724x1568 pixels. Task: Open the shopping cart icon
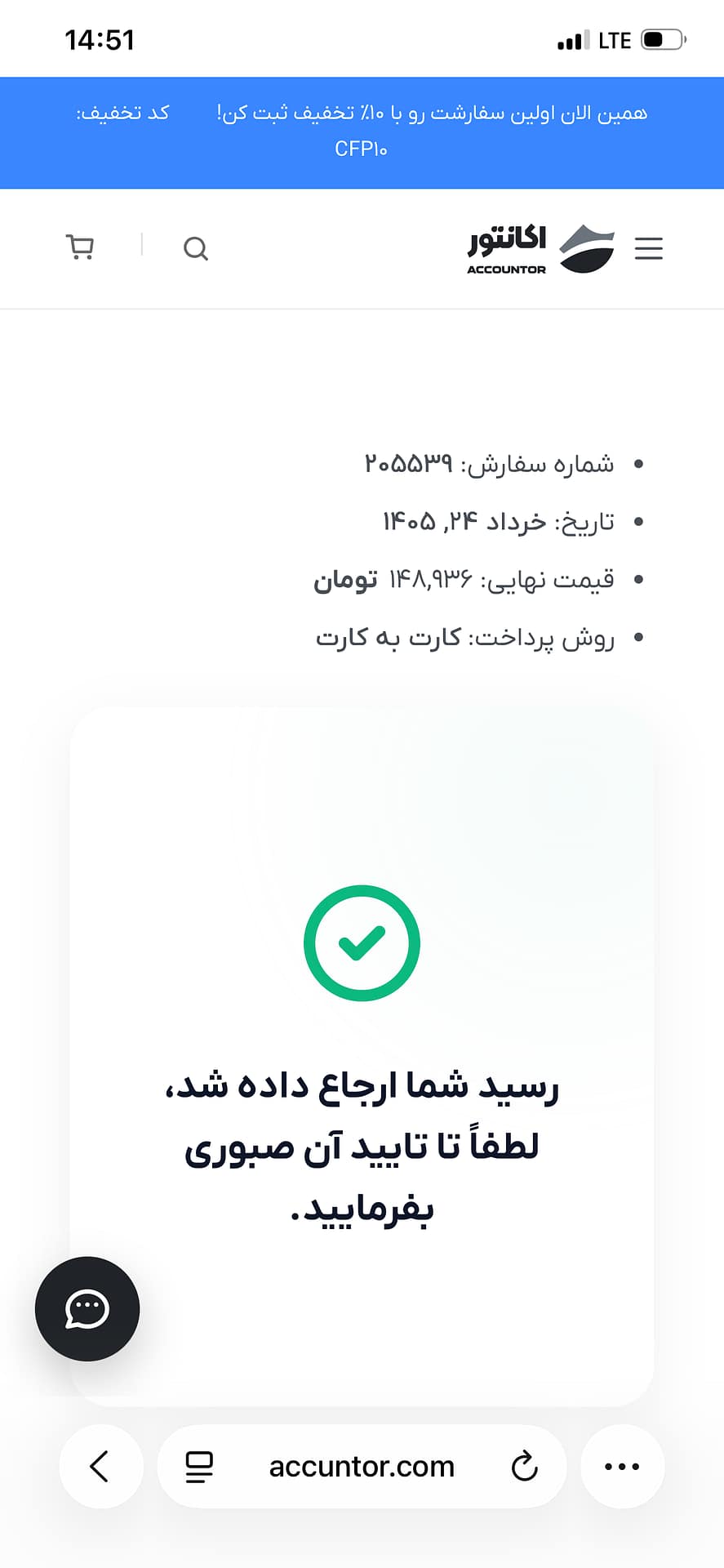click(x=80, y=247)
